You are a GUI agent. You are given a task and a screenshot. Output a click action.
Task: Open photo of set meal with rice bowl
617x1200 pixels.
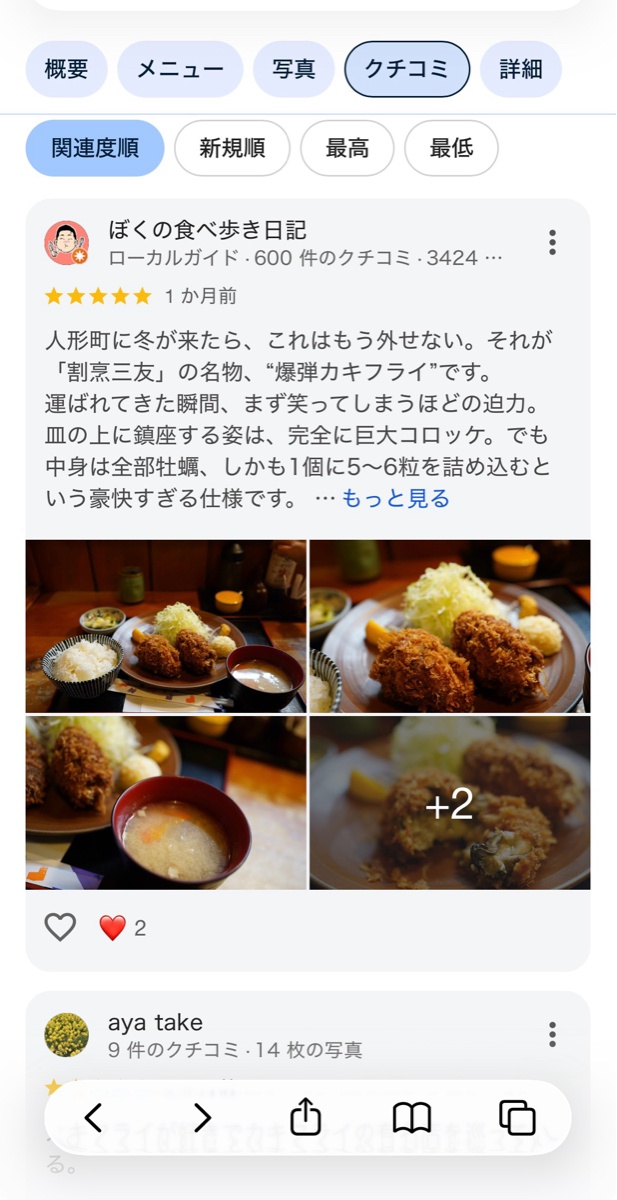tap(166, 626)
